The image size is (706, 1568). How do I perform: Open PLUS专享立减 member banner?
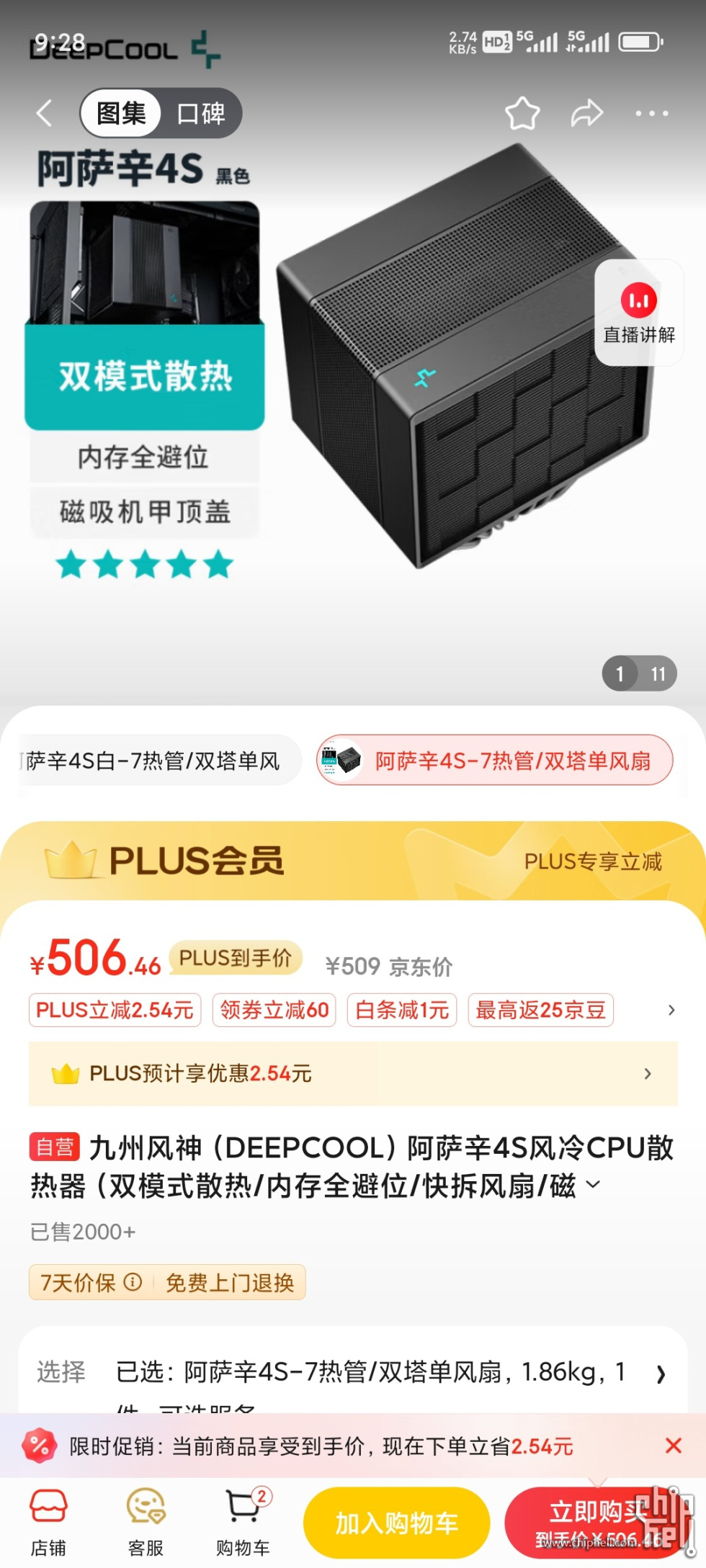592,861
